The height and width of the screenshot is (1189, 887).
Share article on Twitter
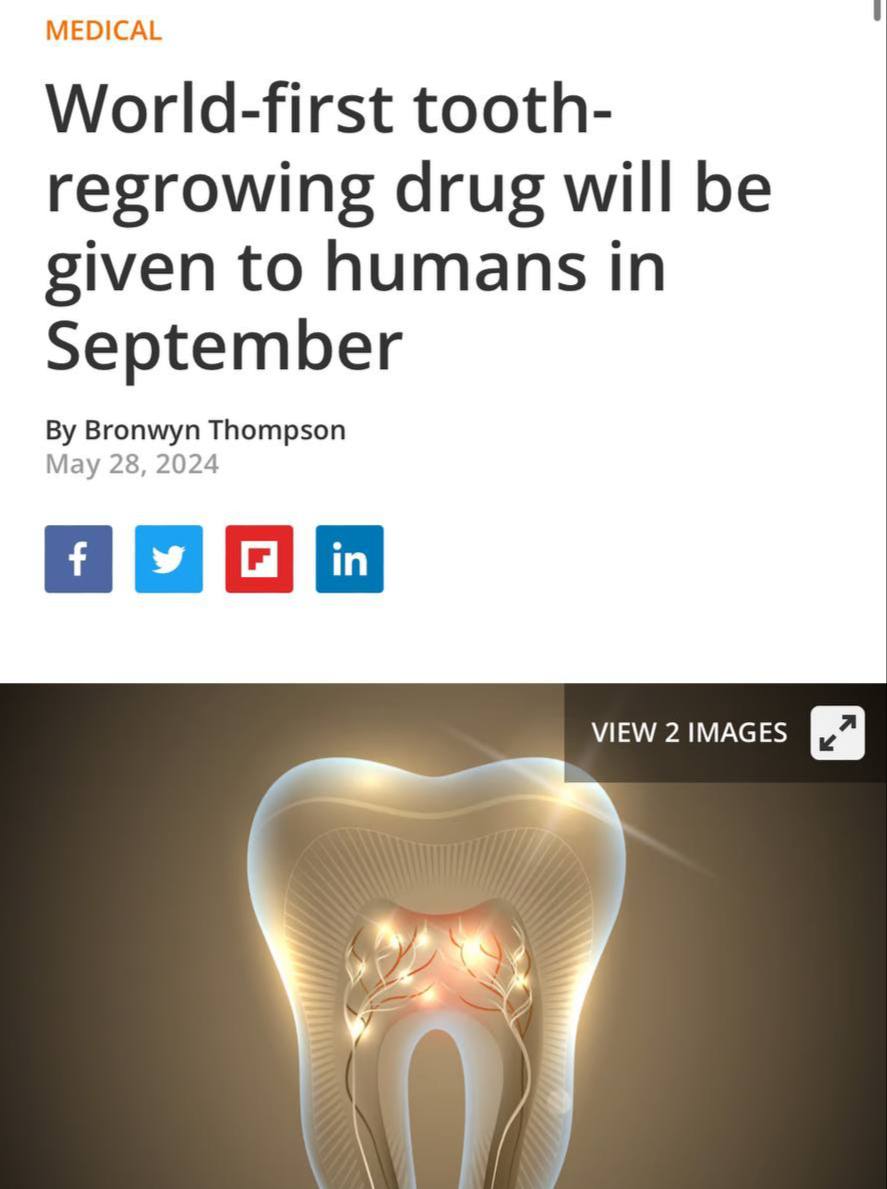(x=168, y=559)
